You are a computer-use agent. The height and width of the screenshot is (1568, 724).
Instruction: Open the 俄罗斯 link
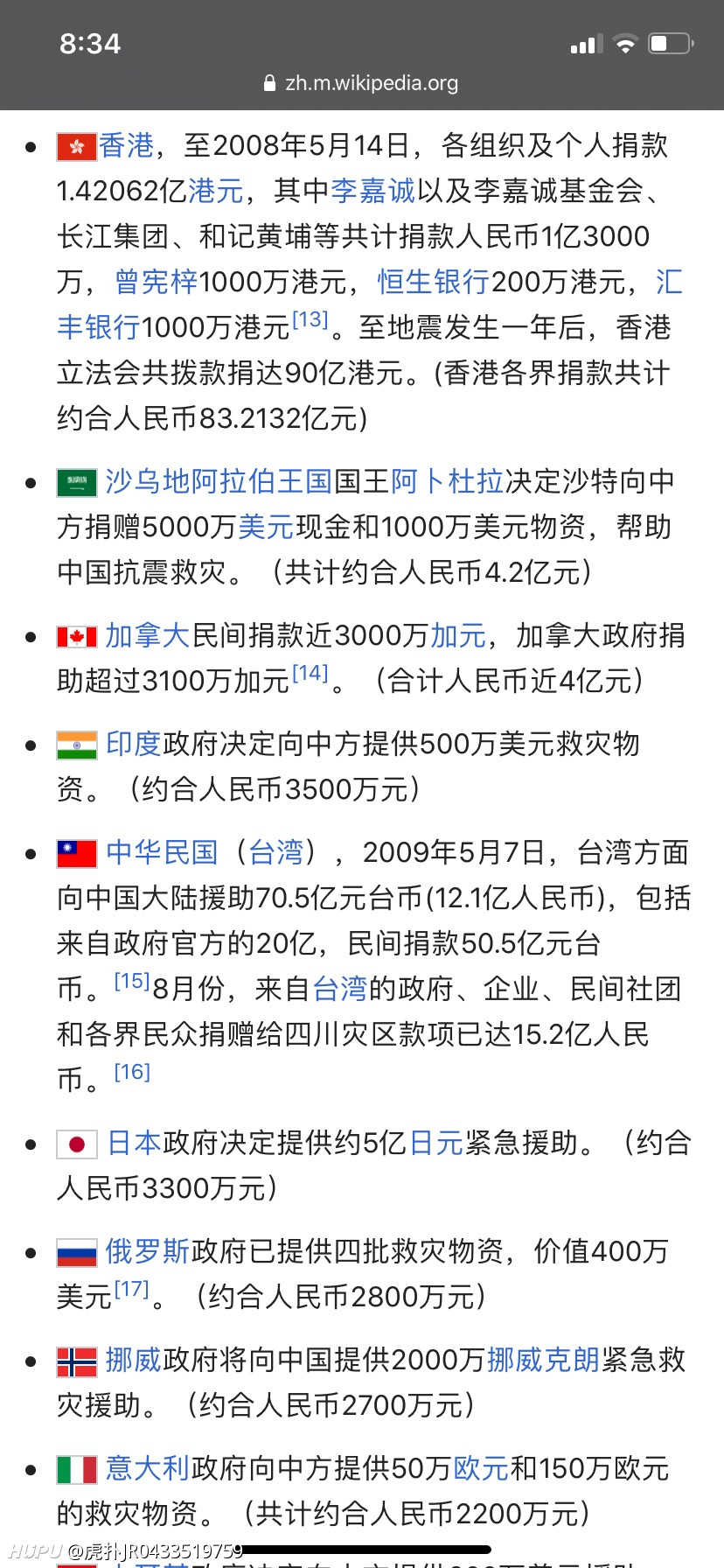[x=148, y=1251]
